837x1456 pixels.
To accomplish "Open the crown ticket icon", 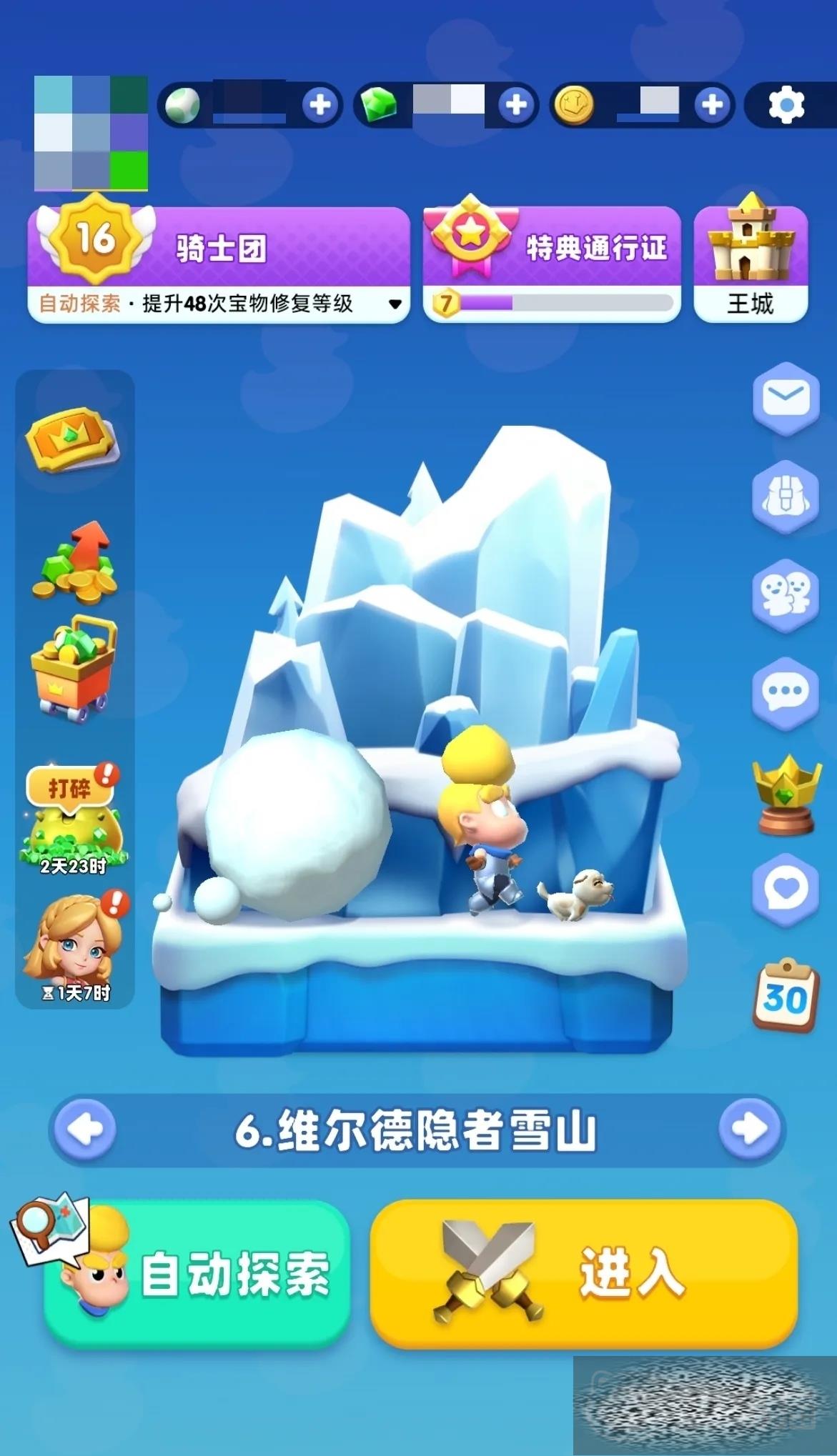I will tap(74, 439).
